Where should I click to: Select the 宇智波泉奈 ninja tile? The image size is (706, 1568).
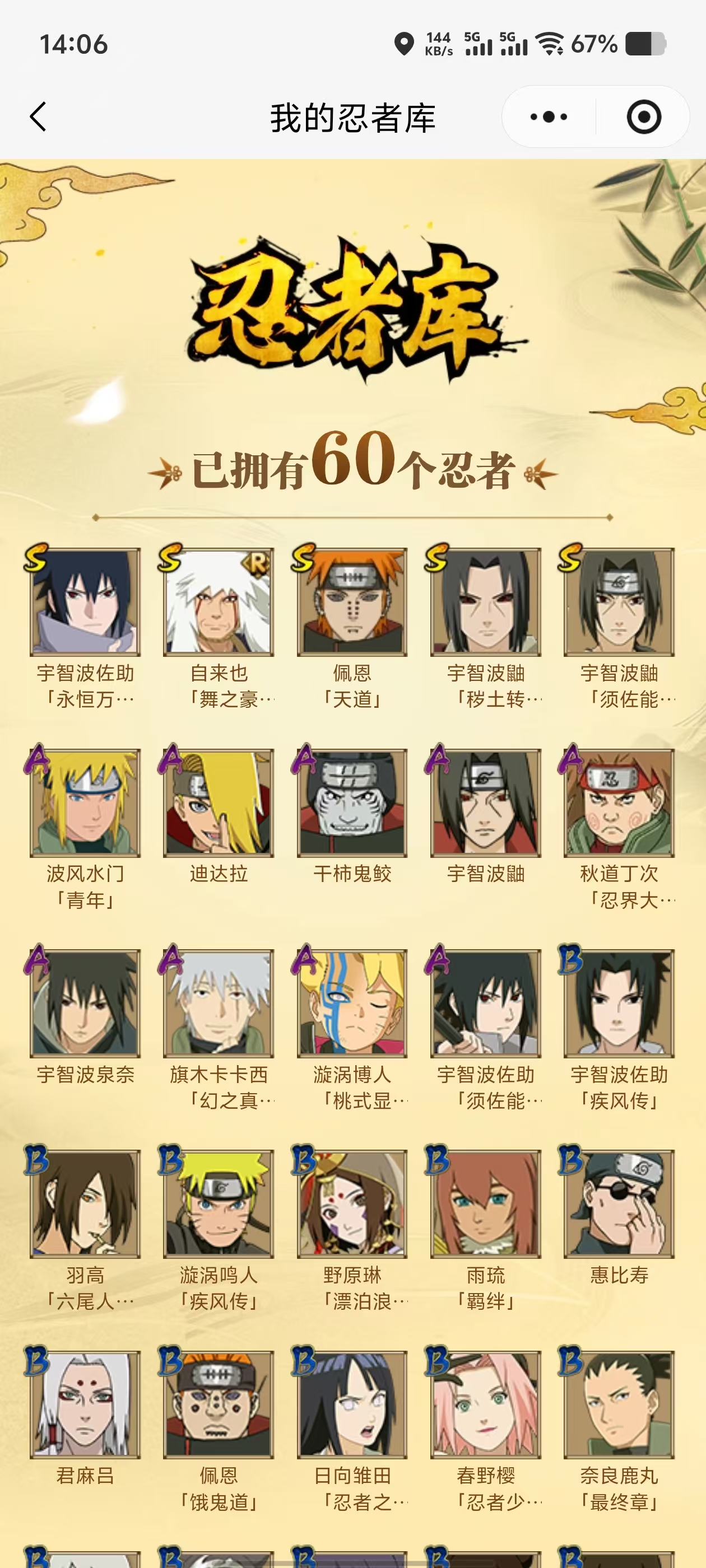[x=85, y=1003]
